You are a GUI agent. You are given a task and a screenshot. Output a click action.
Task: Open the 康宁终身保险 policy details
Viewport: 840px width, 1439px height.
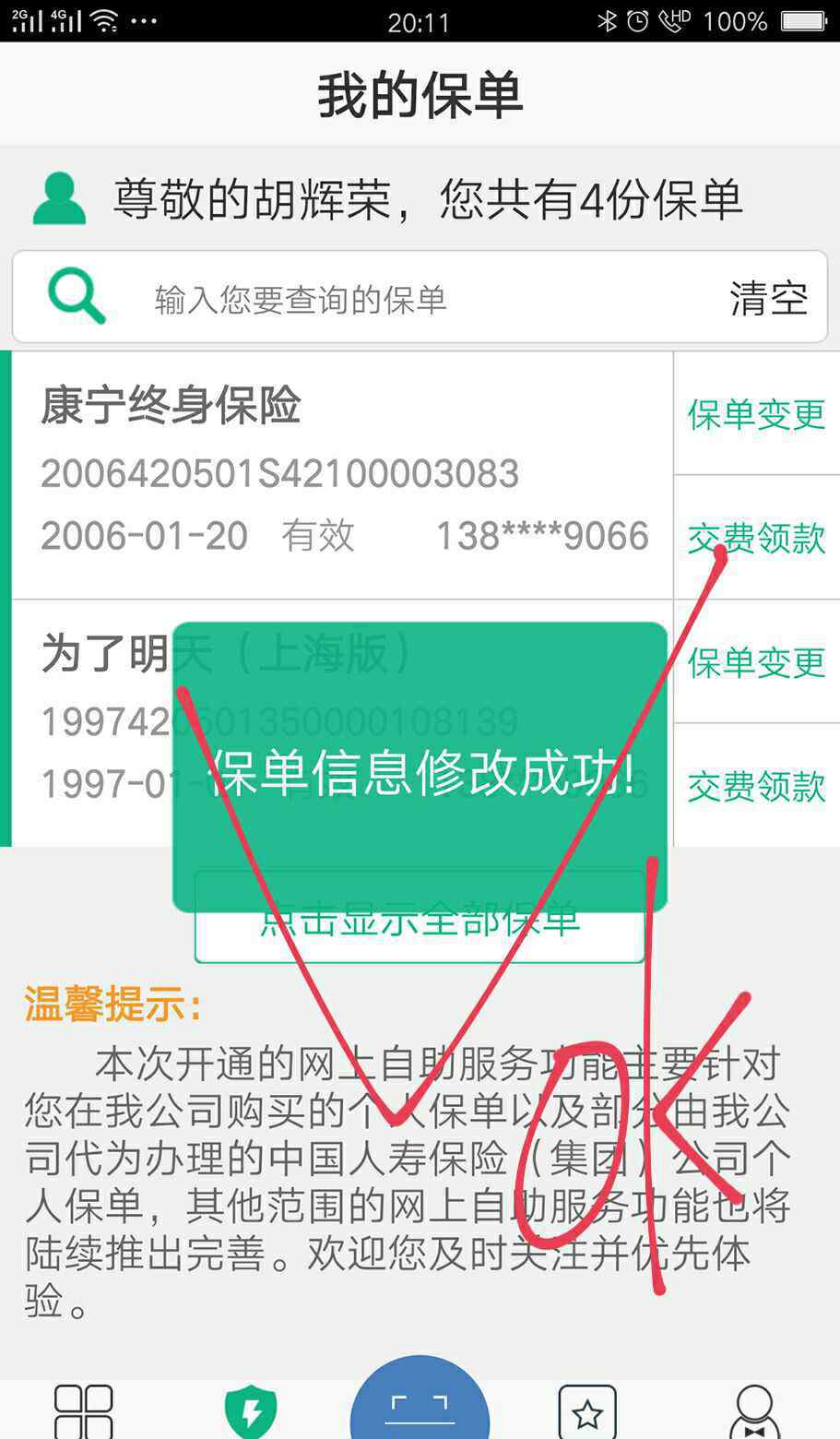tap(341, 473)
